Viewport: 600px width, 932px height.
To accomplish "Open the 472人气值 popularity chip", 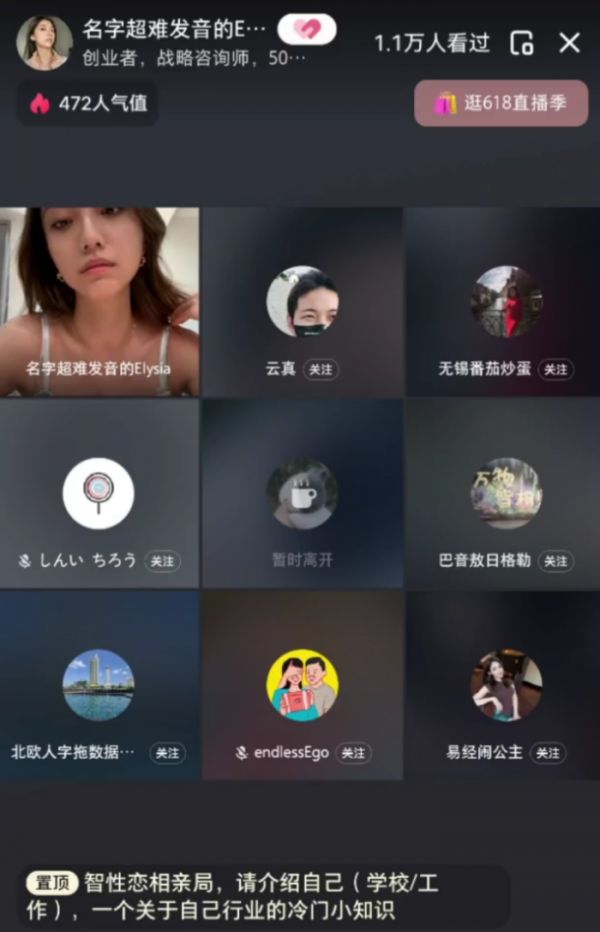I will pos(87,104).
